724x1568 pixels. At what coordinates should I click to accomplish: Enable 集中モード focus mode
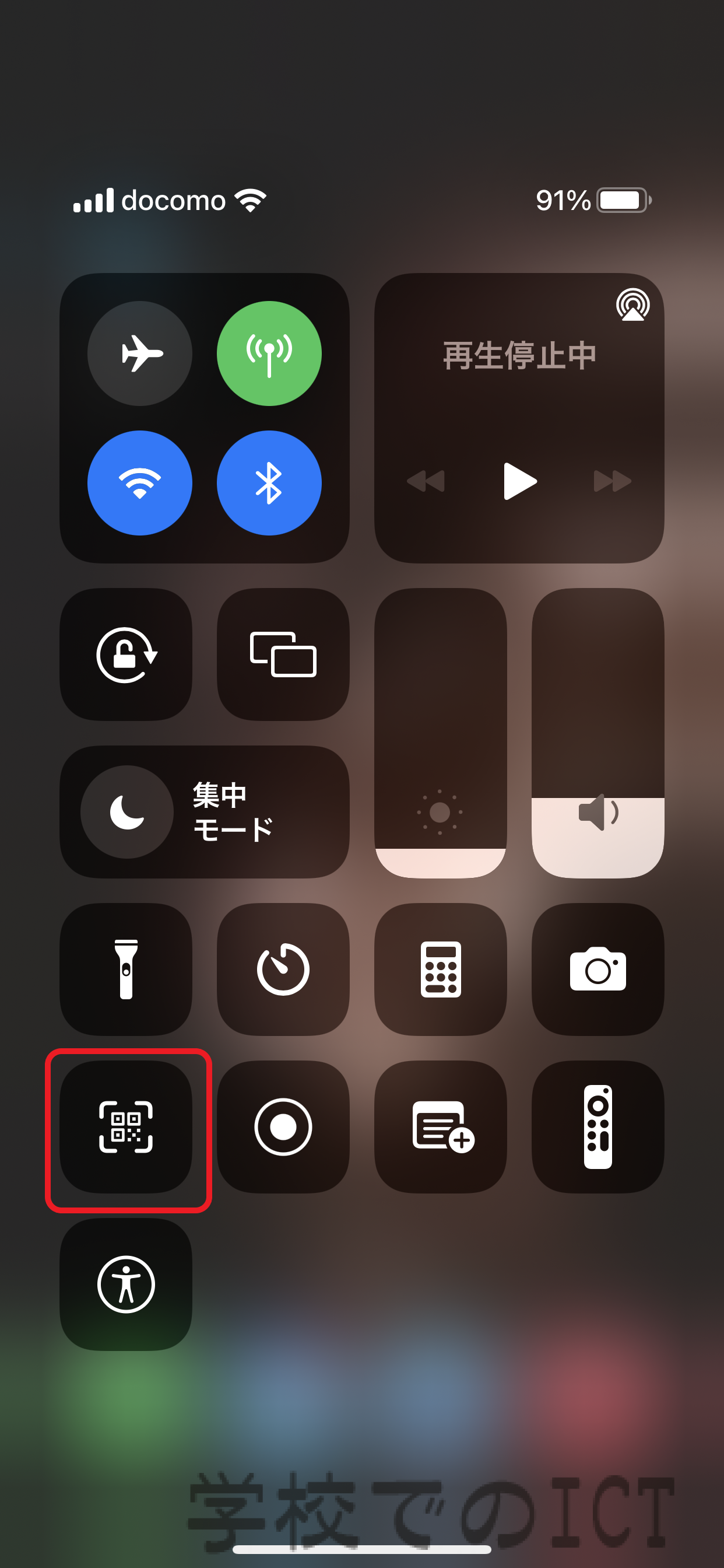coord(205,811)
